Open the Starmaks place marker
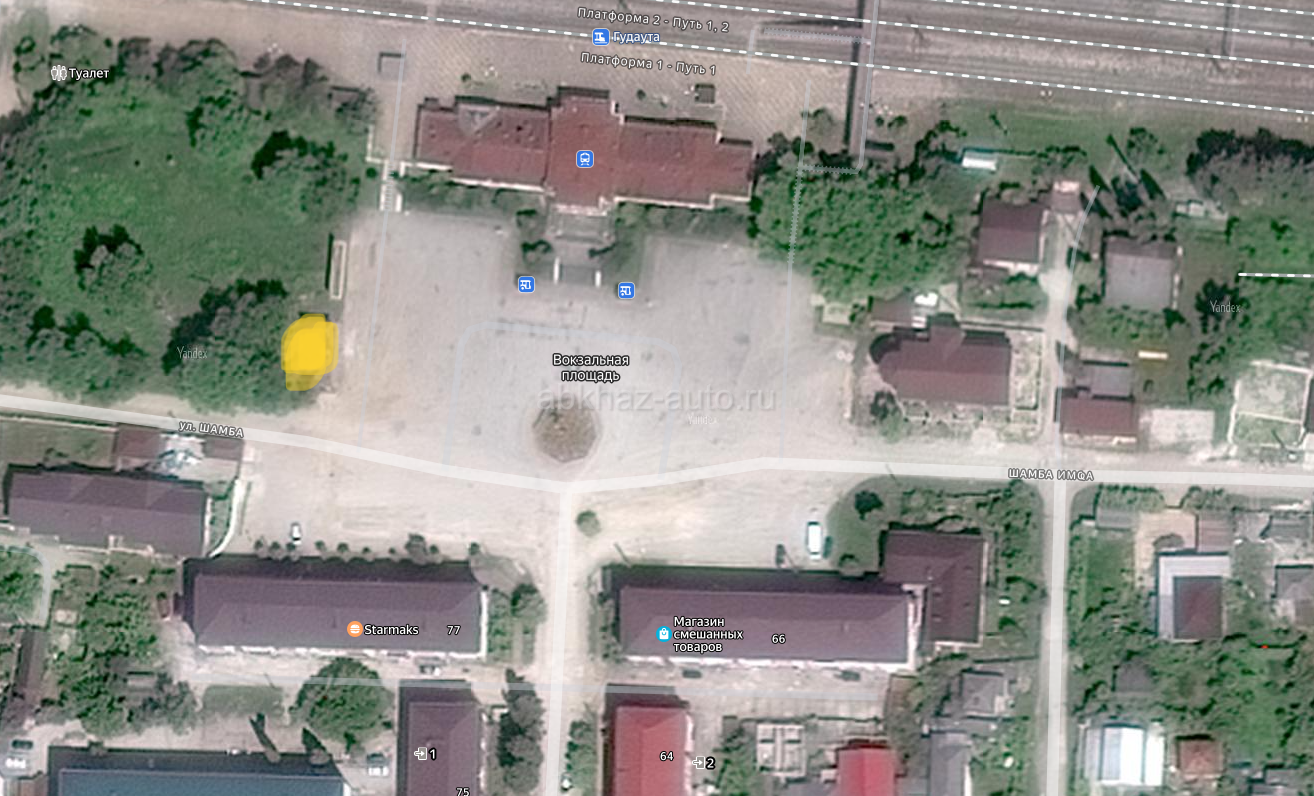The width and height of the screenshot is (1314, 796). 354,629
